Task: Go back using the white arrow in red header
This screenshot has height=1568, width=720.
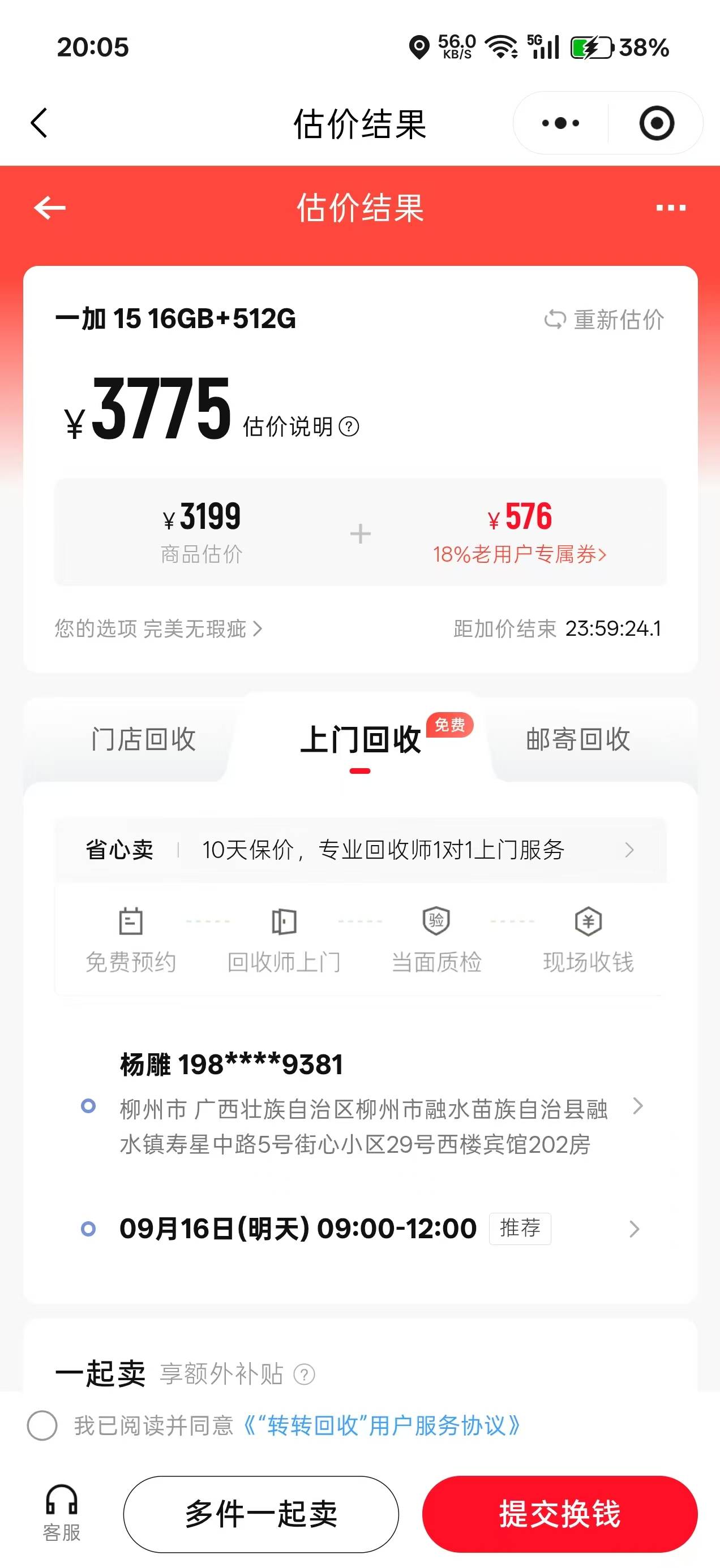Action: (49, 208)
